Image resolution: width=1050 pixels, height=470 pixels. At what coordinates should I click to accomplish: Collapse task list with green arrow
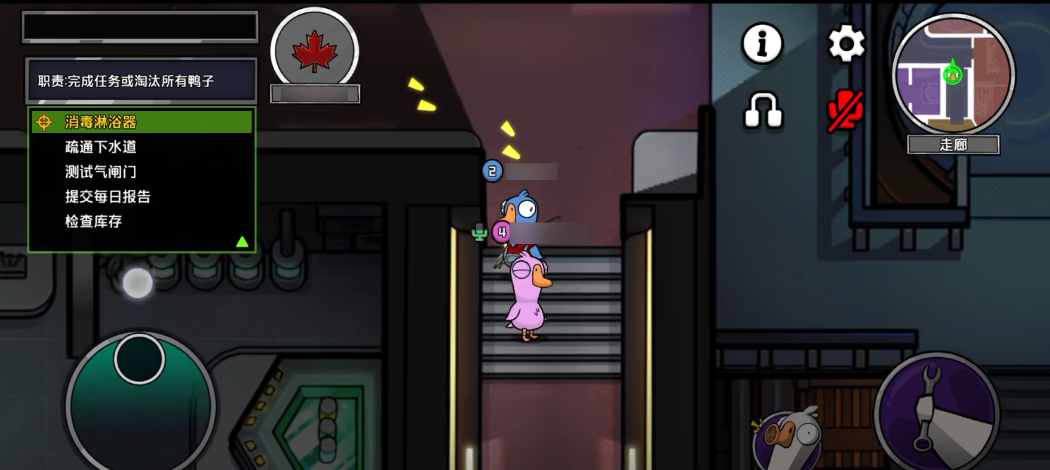[x=241, y=241]
